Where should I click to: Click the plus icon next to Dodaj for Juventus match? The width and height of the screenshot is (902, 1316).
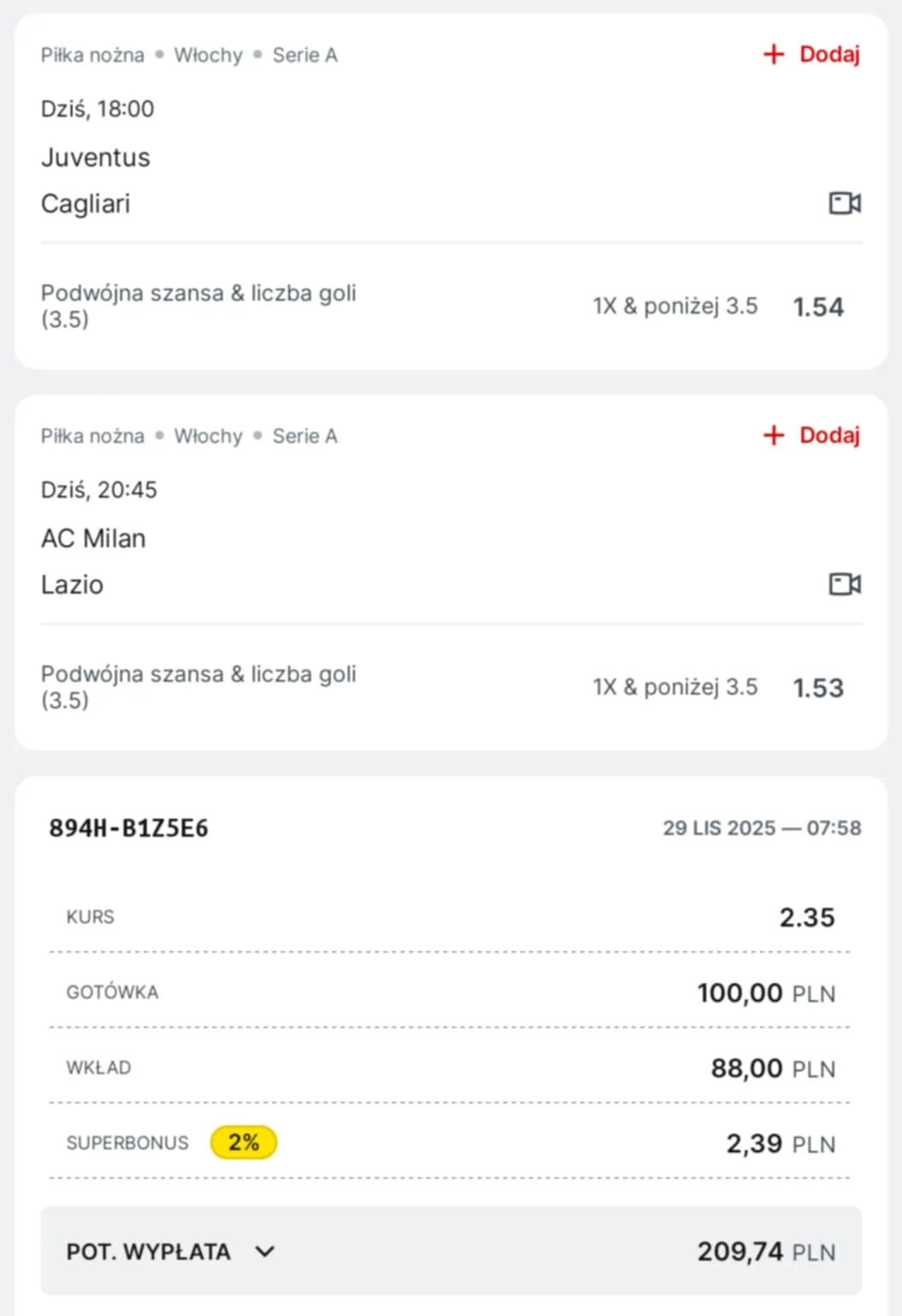[x=773, y=54]
